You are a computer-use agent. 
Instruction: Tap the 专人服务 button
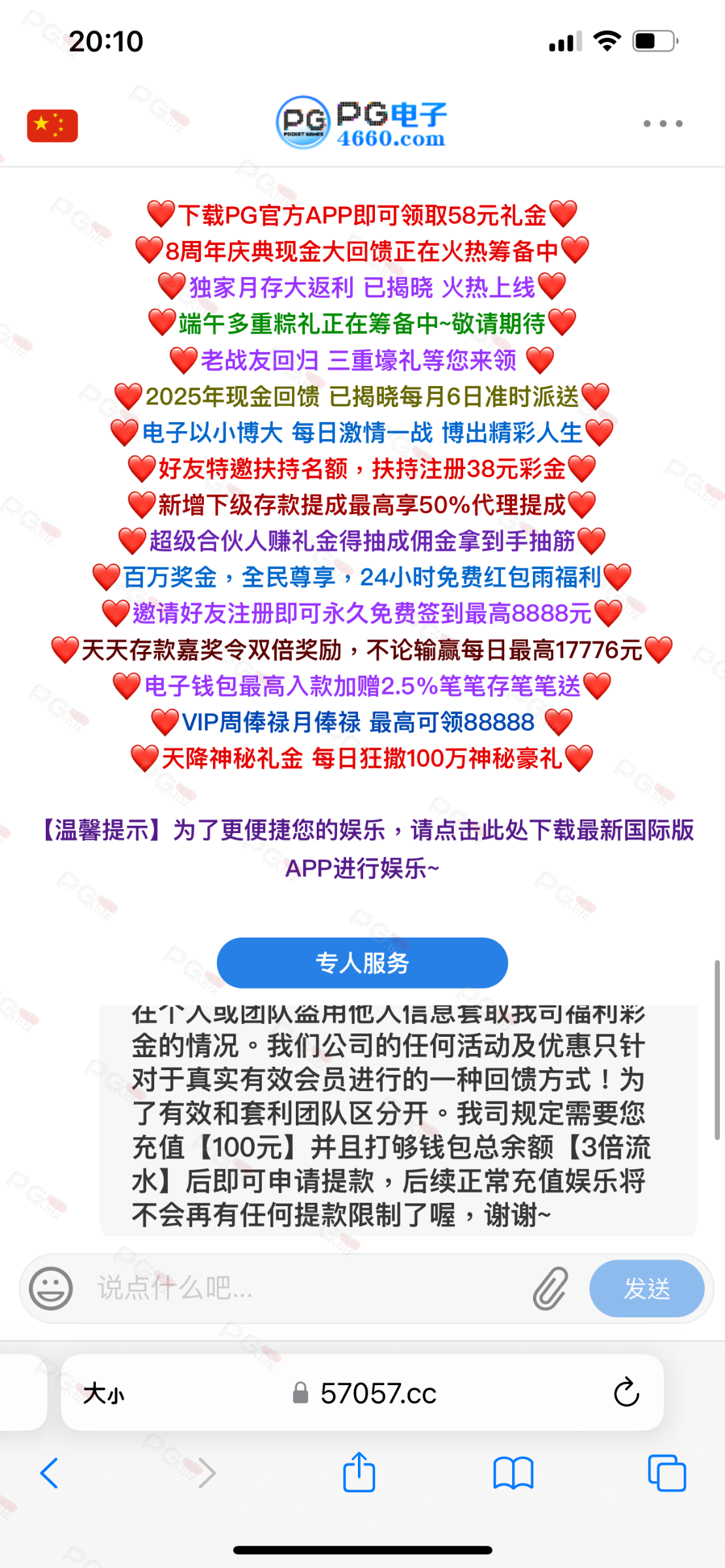coord(362,962)
